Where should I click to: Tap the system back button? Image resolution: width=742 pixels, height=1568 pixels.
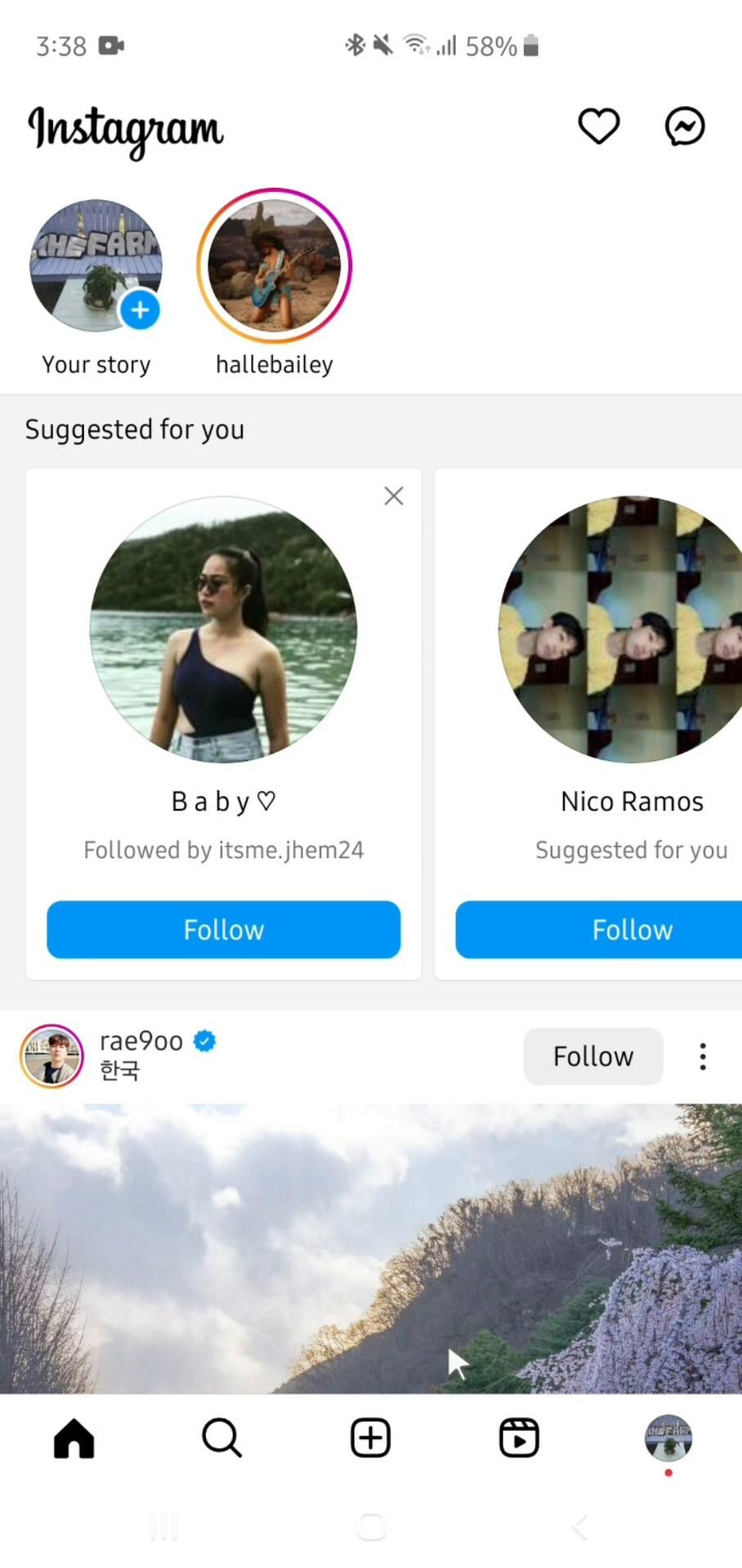[579, 1526]
